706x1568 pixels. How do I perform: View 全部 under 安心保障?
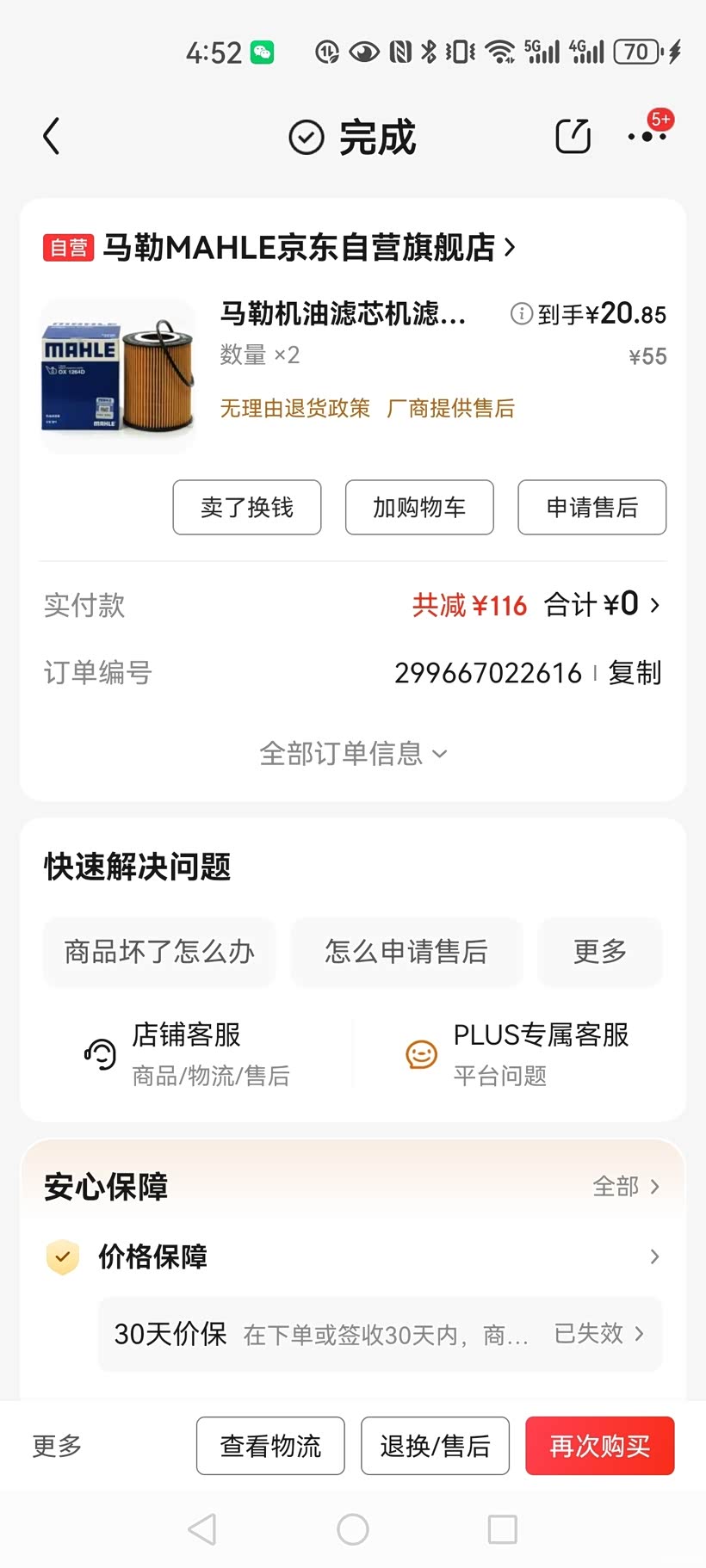pyautogui.click(x=626, y=1187)
